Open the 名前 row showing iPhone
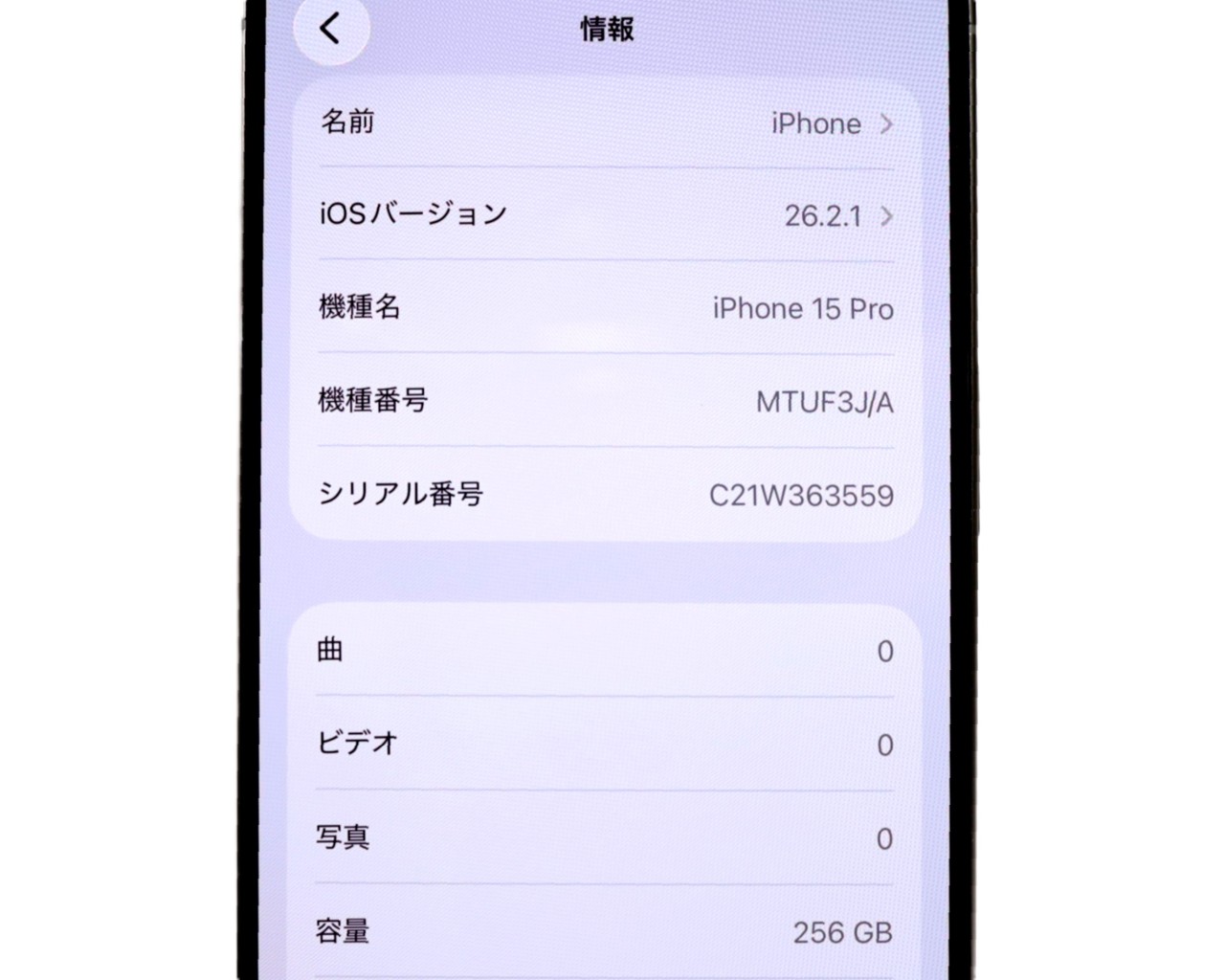 [x=606, y=123]
